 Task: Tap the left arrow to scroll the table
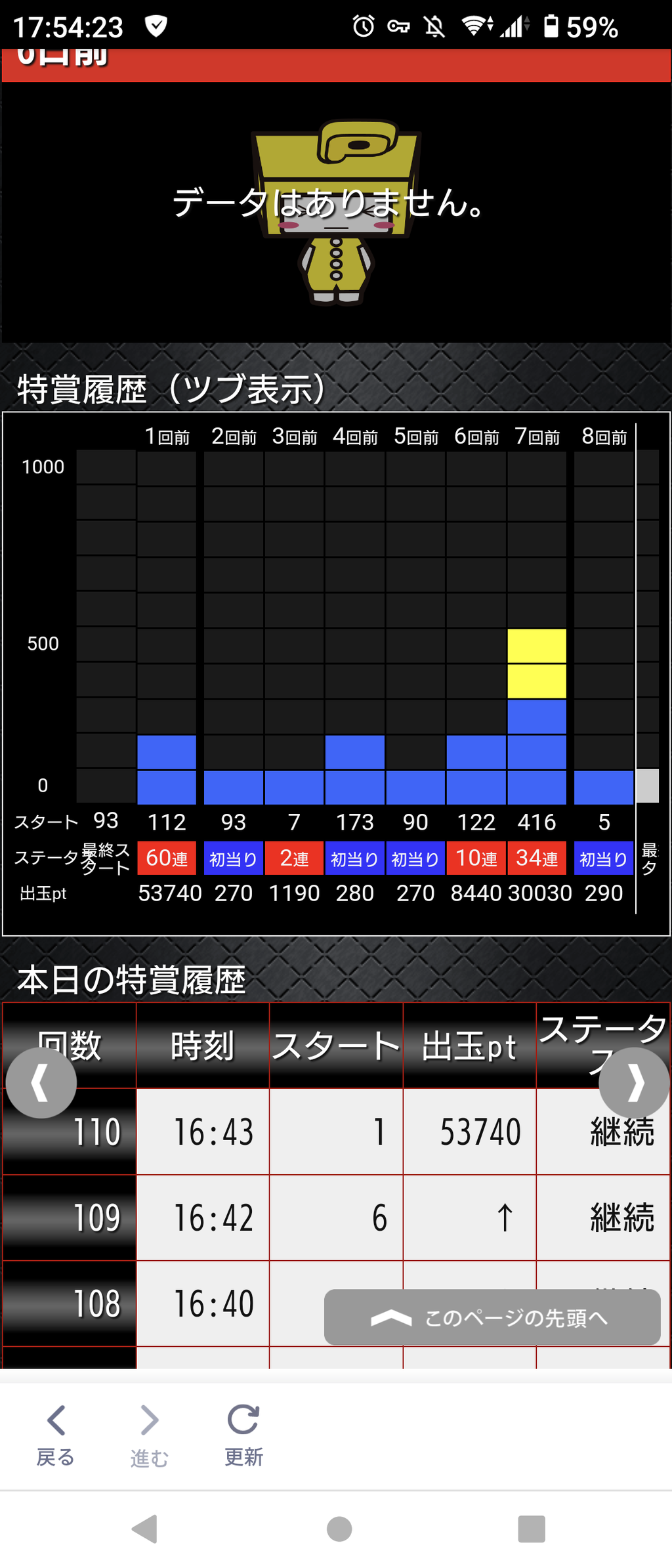pyautogui.click(x=41, y=1082)
